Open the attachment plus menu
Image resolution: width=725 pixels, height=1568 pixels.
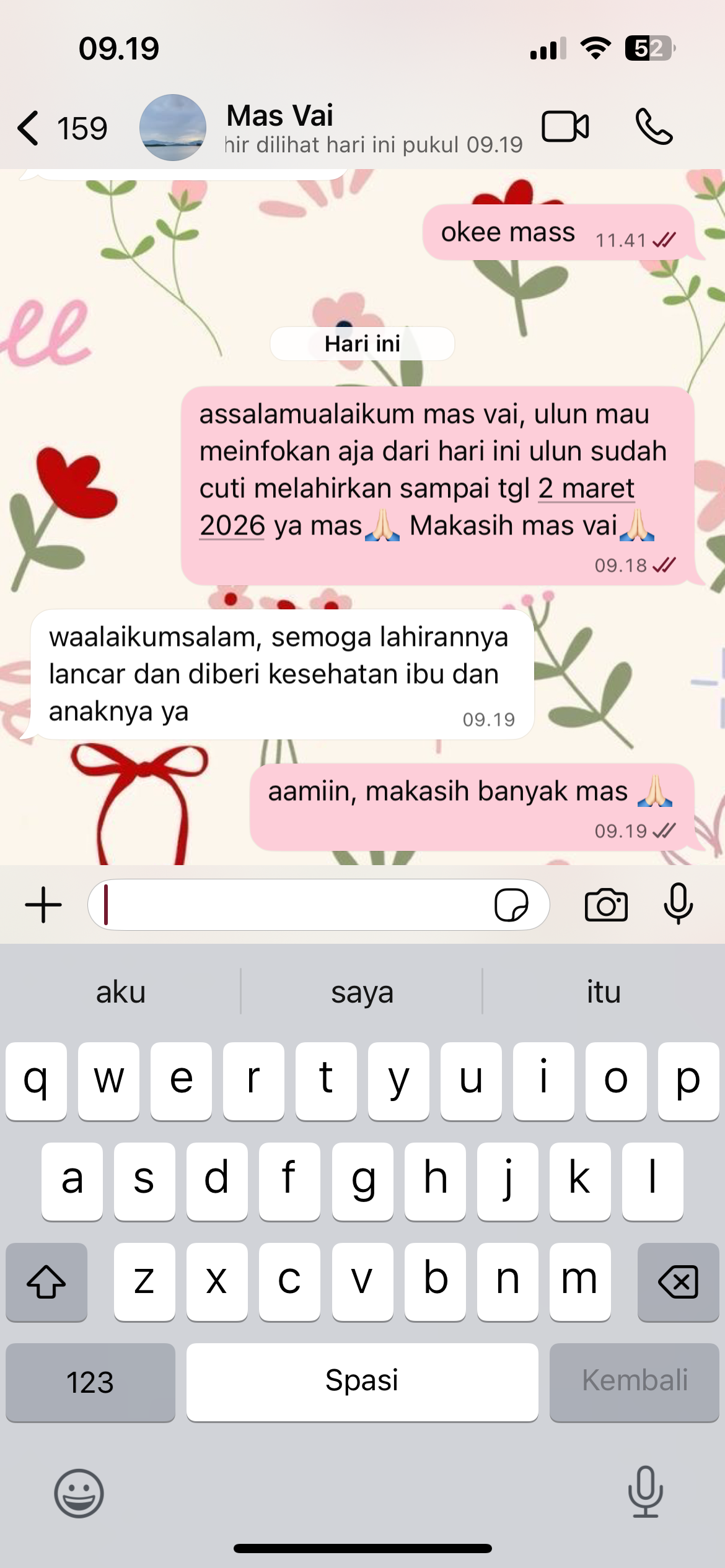click(x=43, y=905)
